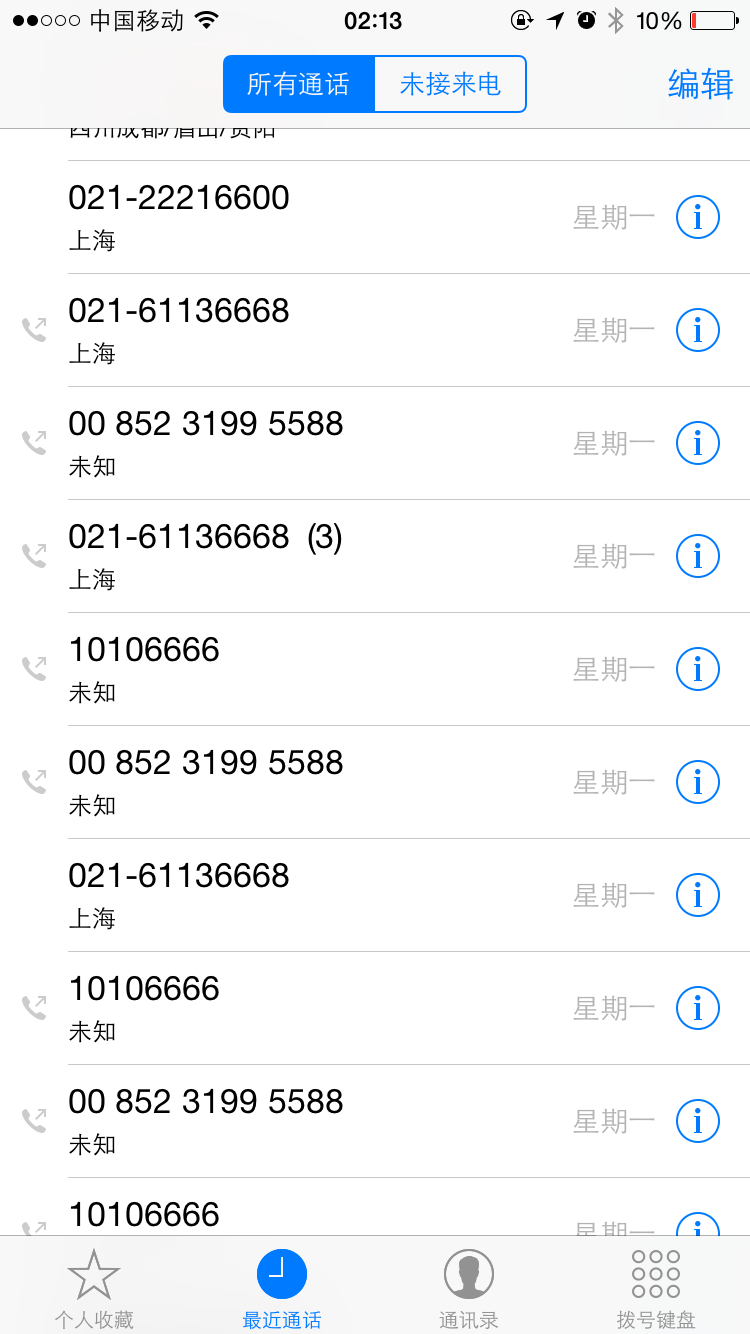750x1334 pixels.
Task: Open info for the 021-22216600 call
Action: coord(697,216)
